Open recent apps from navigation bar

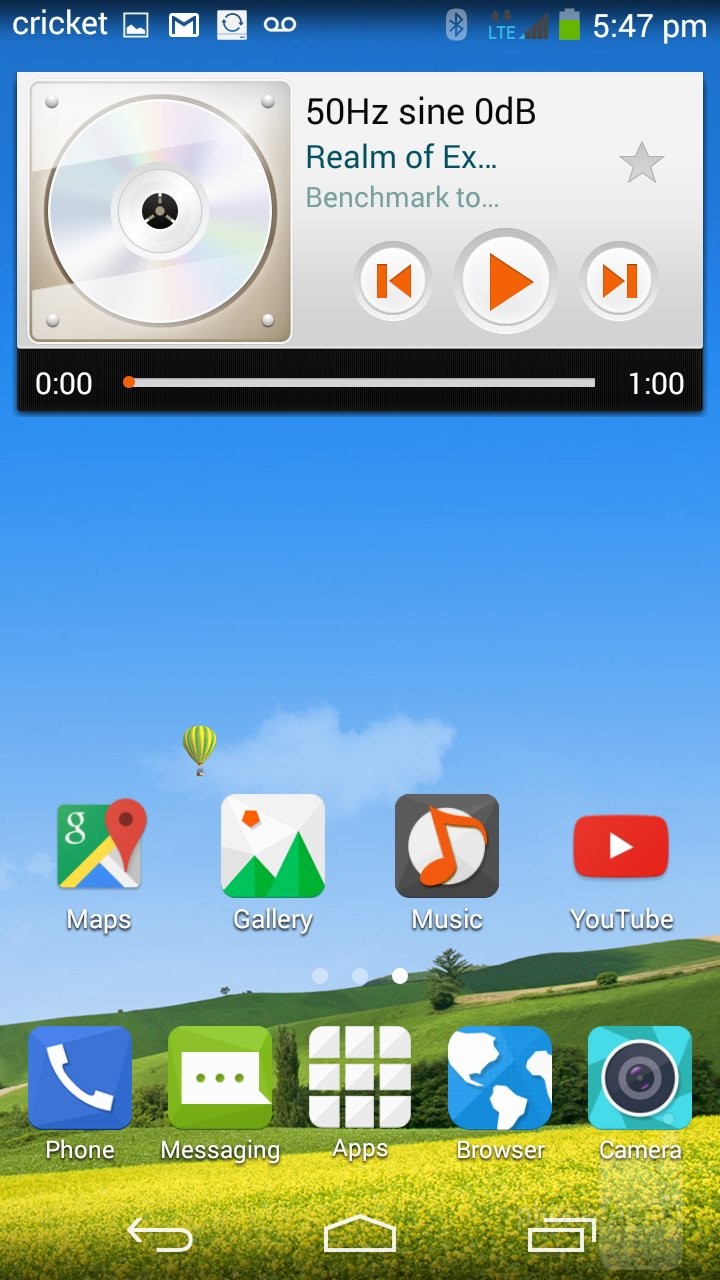click(561, 1235)
